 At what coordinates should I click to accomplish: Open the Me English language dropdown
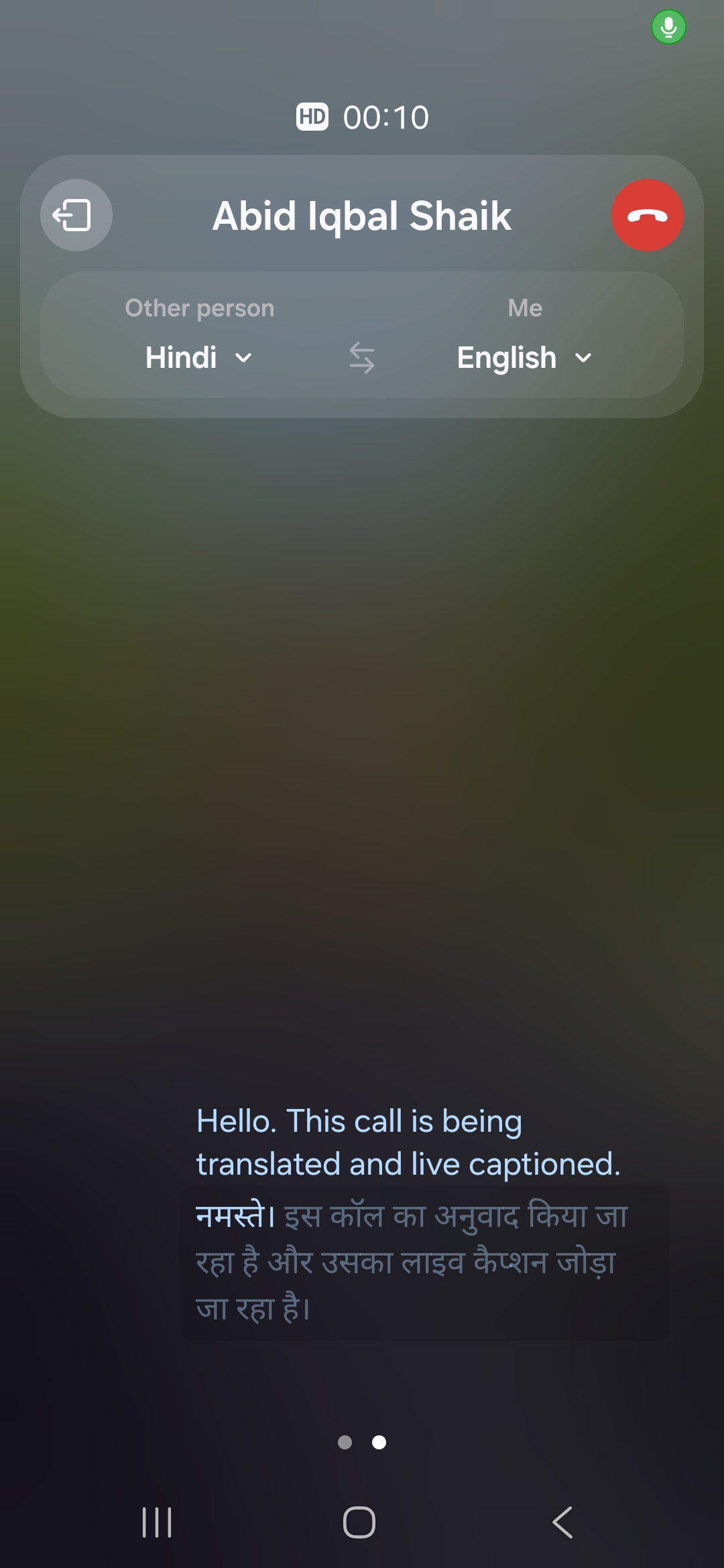pos(524,358)
